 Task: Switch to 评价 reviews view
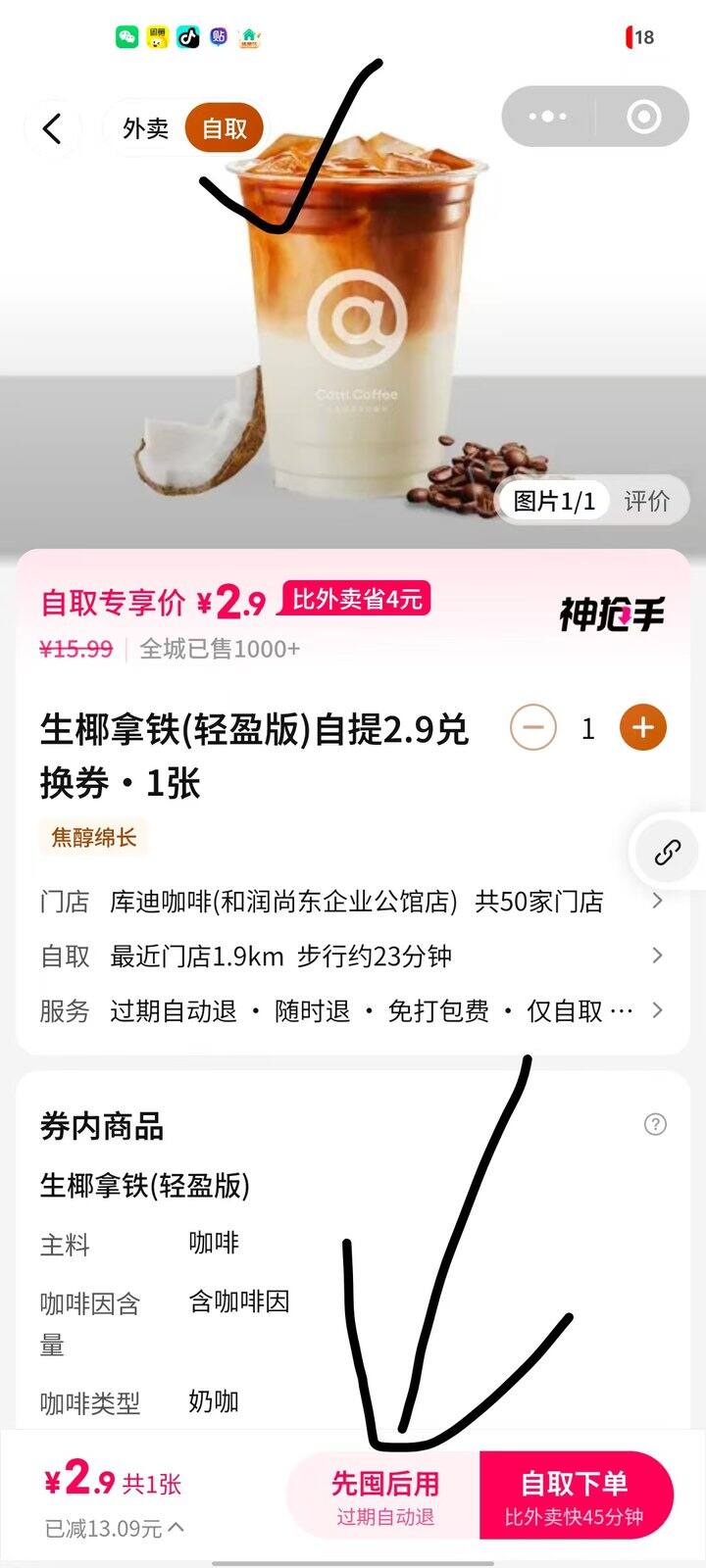[x=647, y=501]
